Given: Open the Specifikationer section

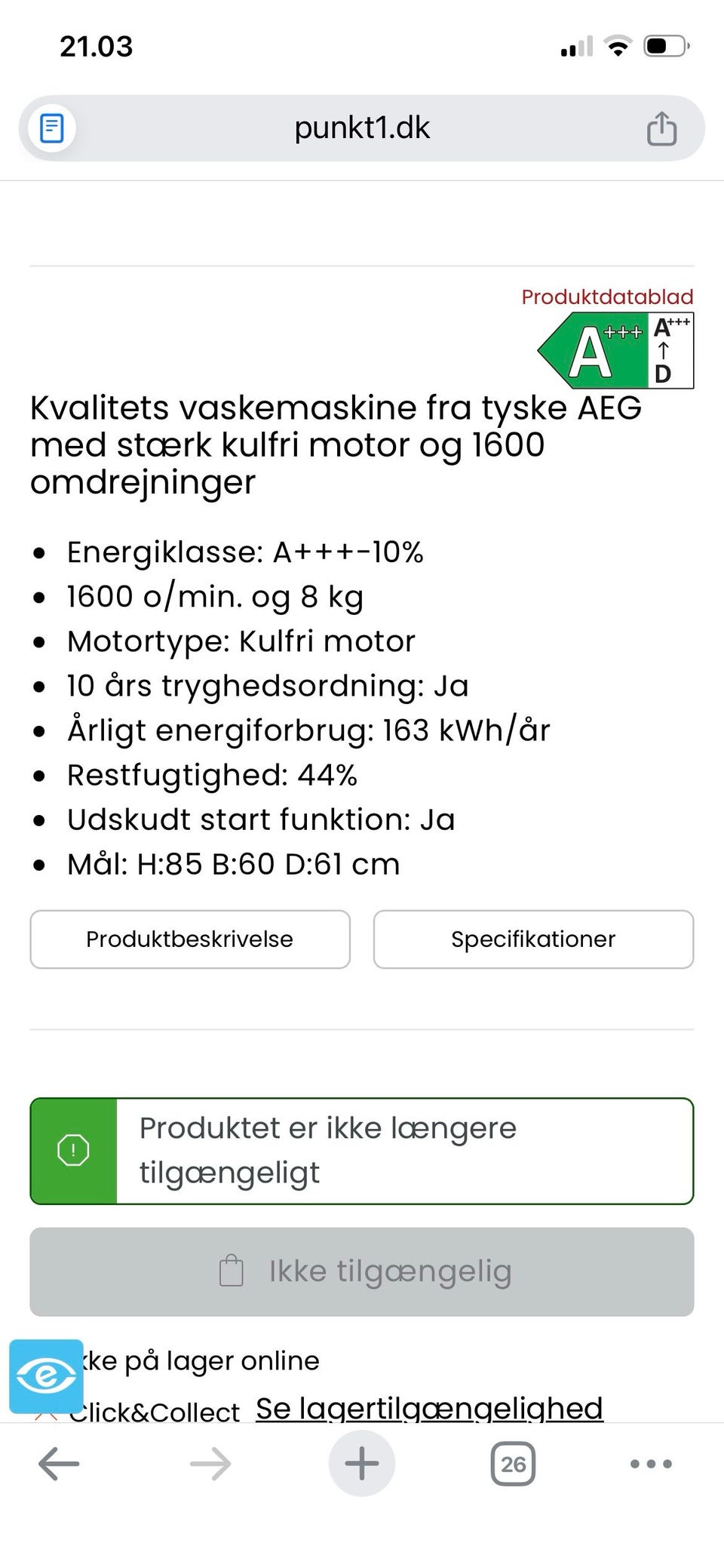Looking at the screenshot, I should point(533,939).
